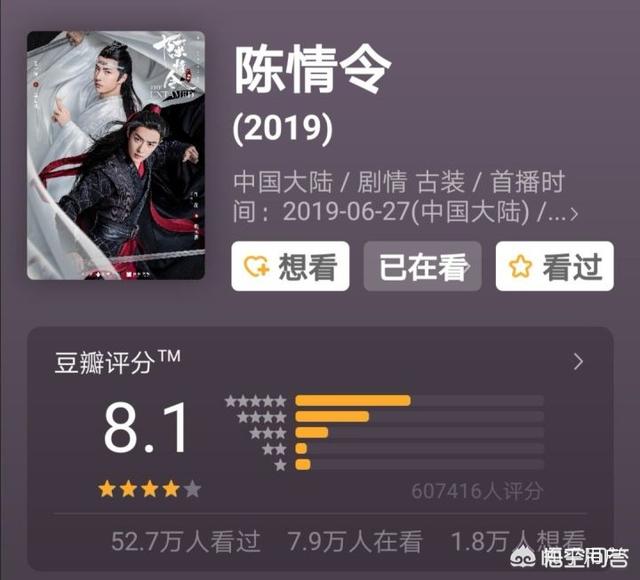View the 陈情令 poster image
The height and width of the screenshot is (580, 640).
pyautogui.click(x=116, y=156)
